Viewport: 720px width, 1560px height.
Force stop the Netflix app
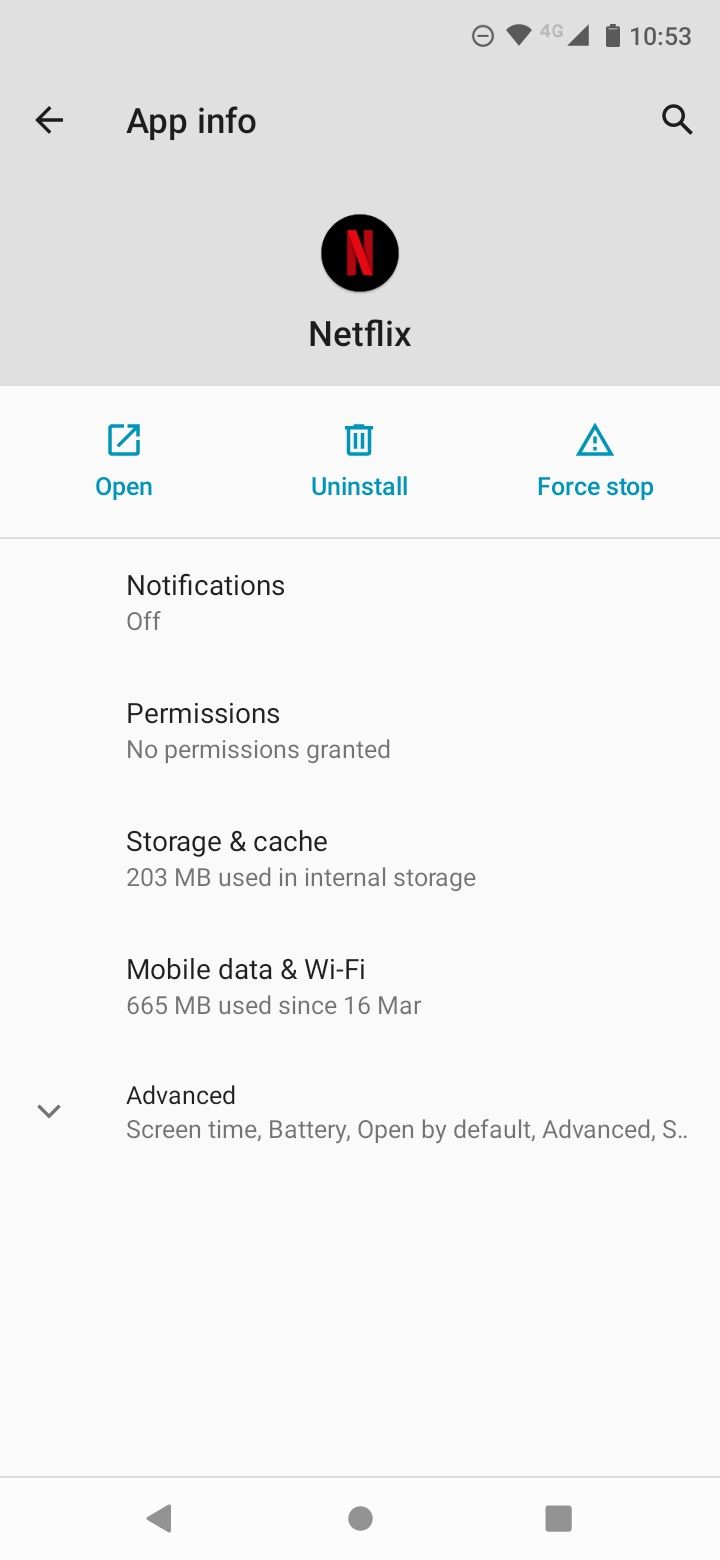[x=594, y=460]
